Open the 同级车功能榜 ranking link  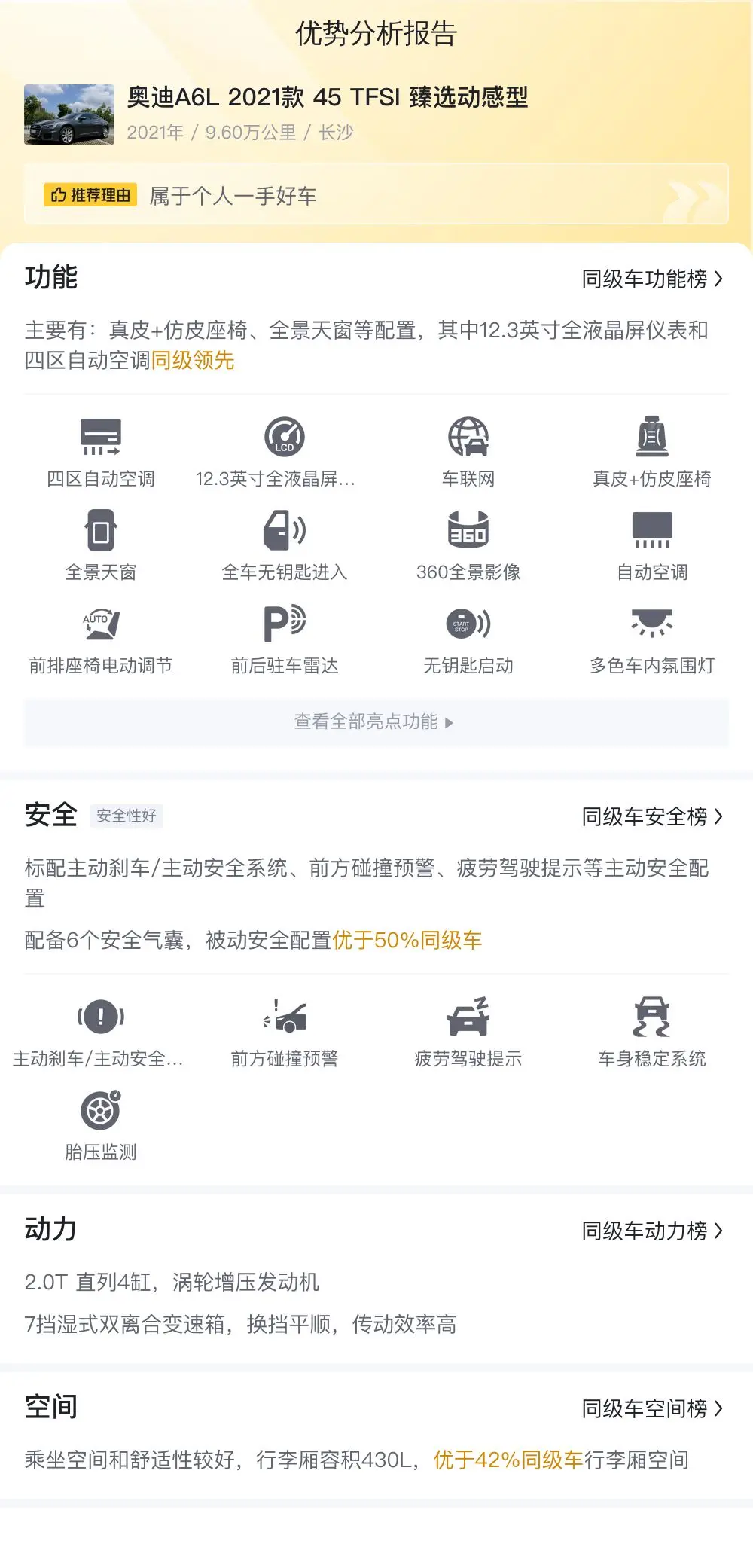[652, 279]
